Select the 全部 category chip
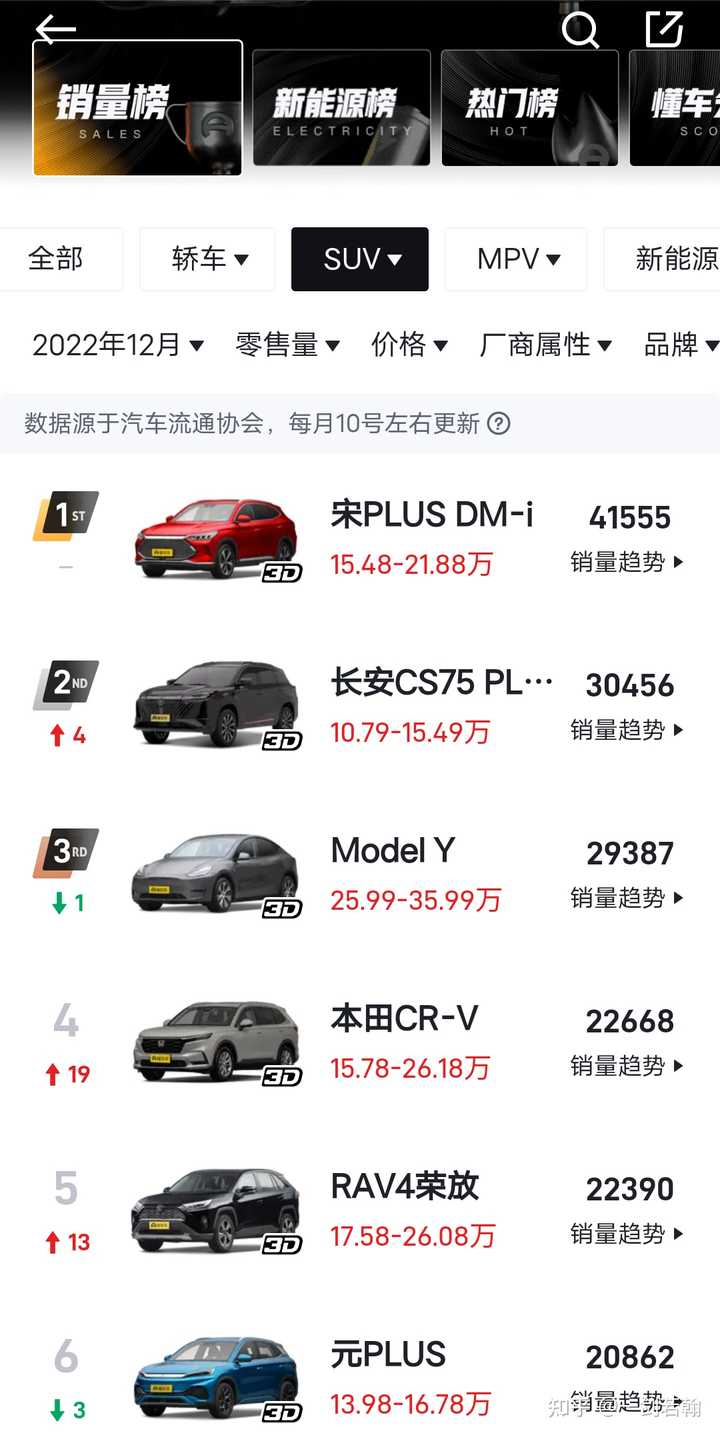 (56, 259)
